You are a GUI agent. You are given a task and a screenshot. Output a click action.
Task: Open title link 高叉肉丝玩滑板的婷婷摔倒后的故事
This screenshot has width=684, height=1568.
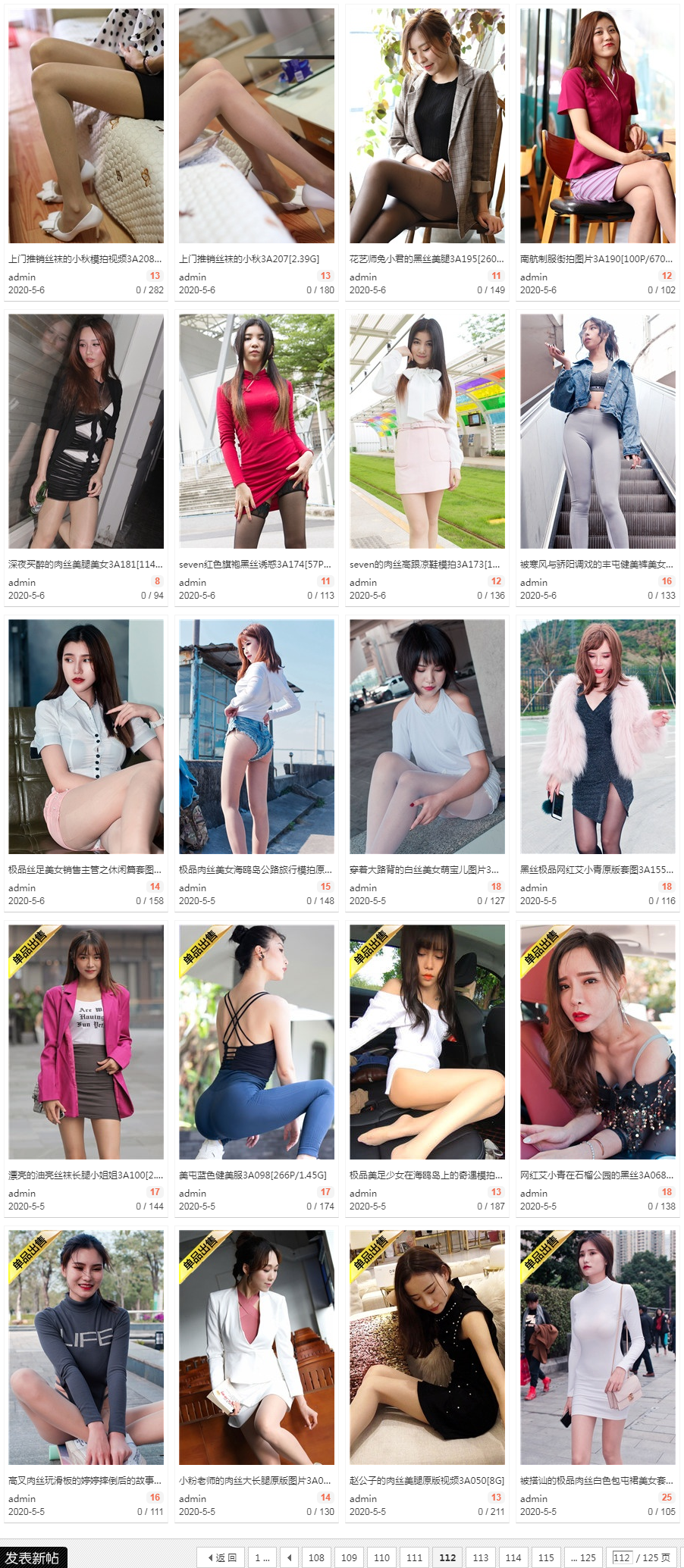pyautogui.click(x=85, y=1480)
